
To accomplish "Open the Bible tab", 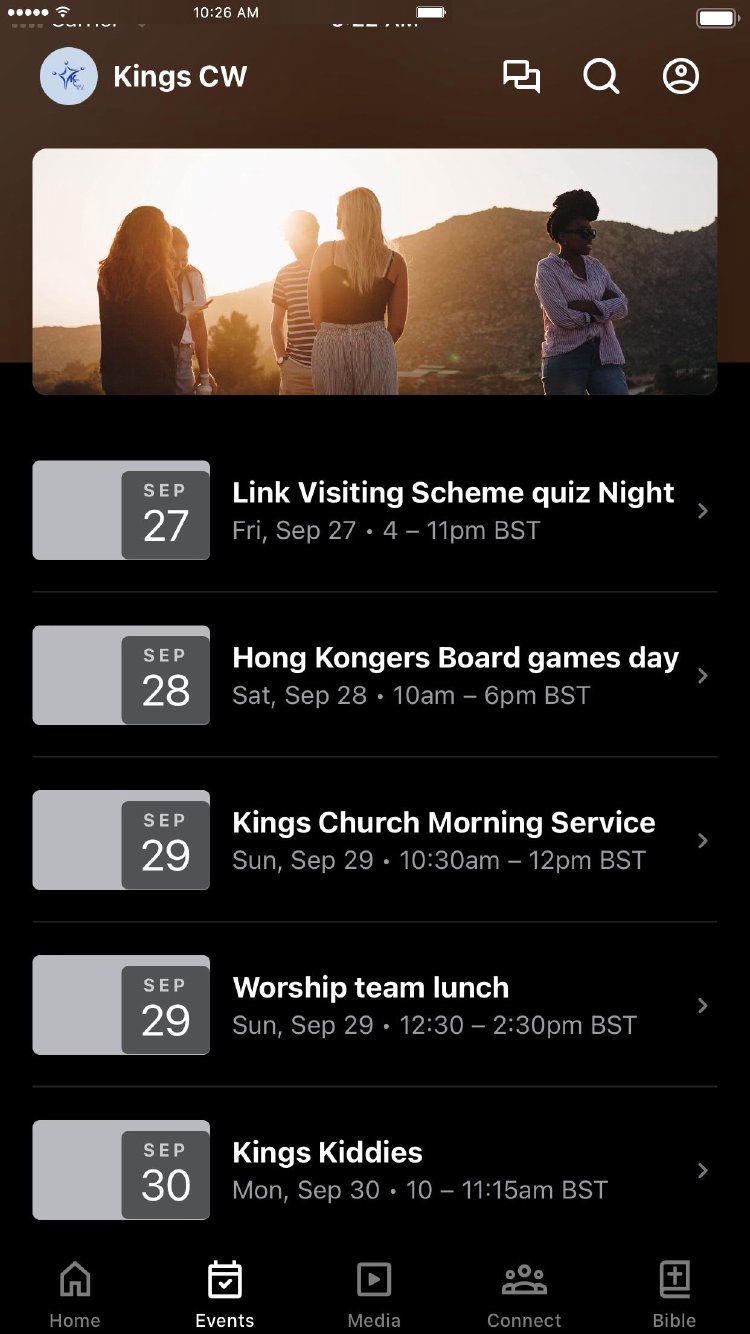I will (674, 1293).
